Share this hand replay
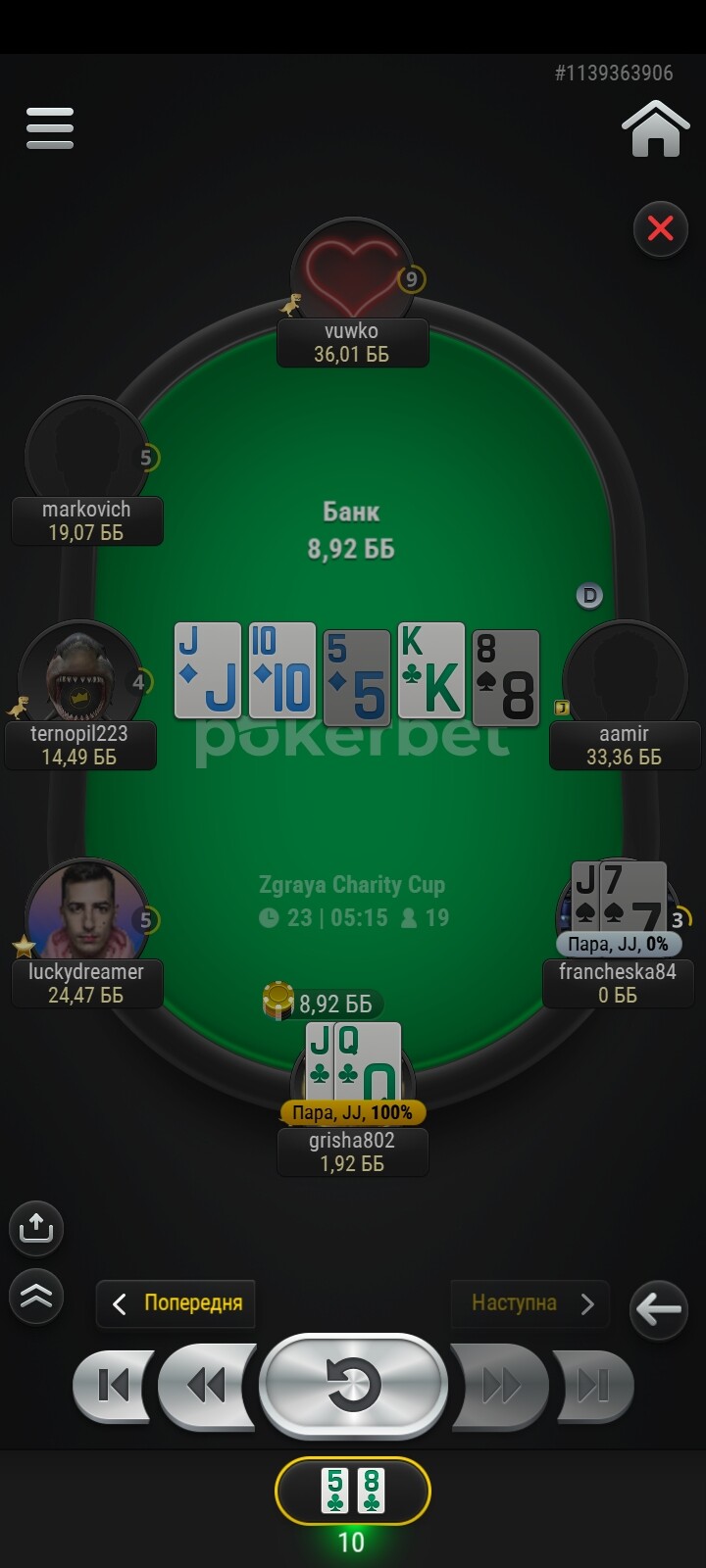Screen dimensions: 706x1568 pos(36,1228)
